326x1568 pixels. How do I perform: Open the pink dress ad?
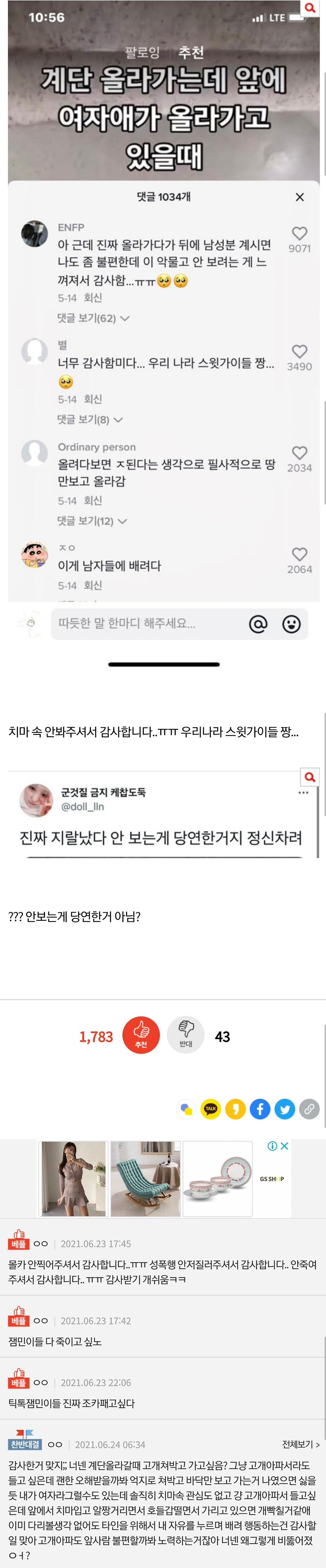73,1179
